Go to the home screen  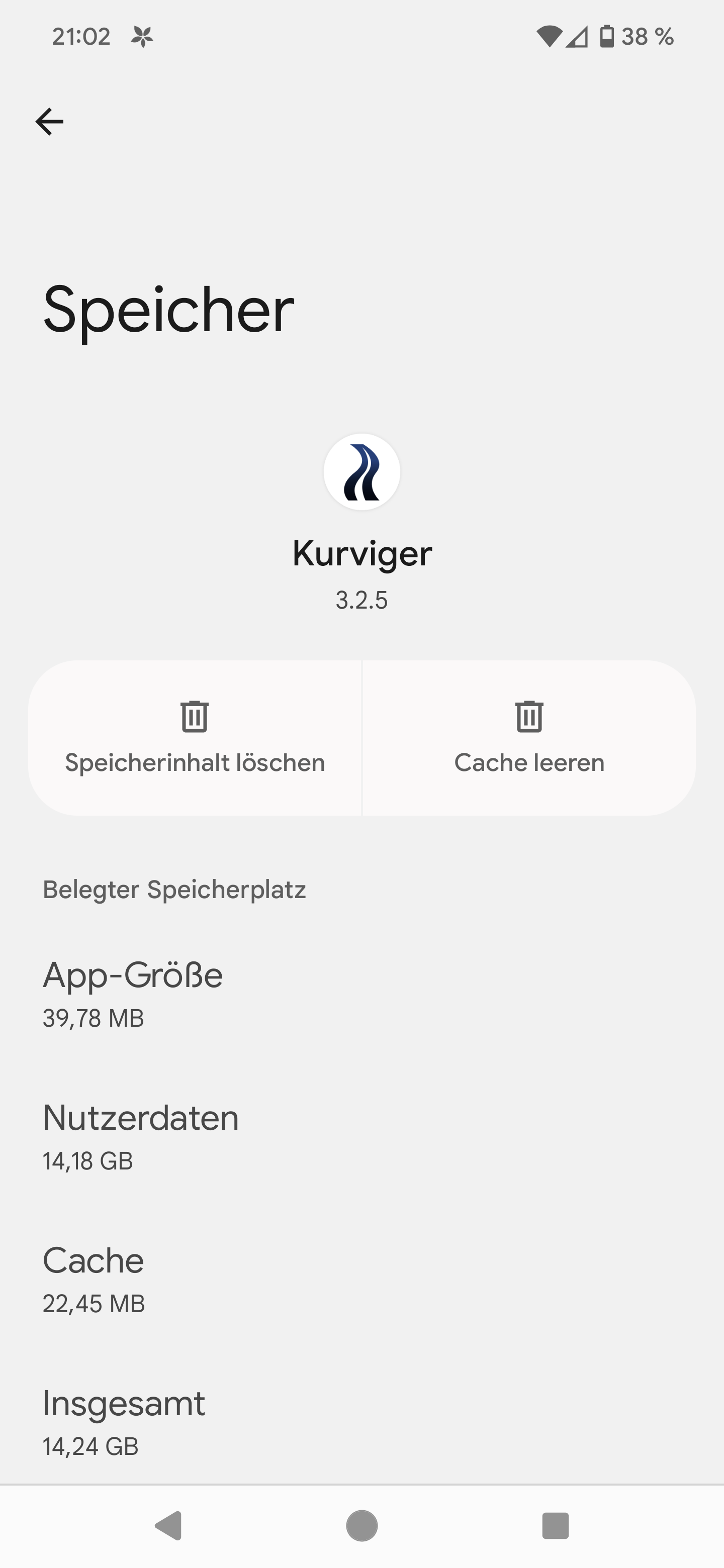click(x=361, y=1525)
